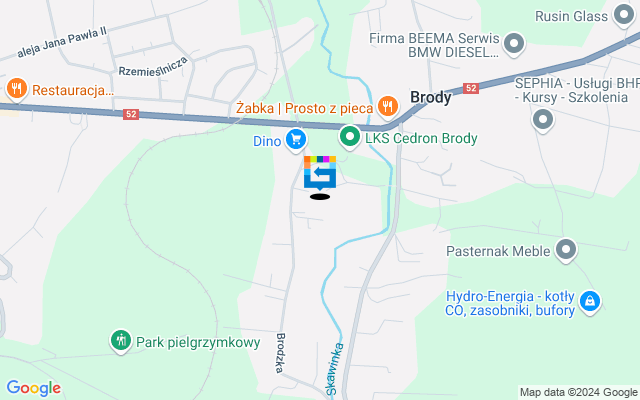Select the Pasternak Meble marker

click(567, 247)
